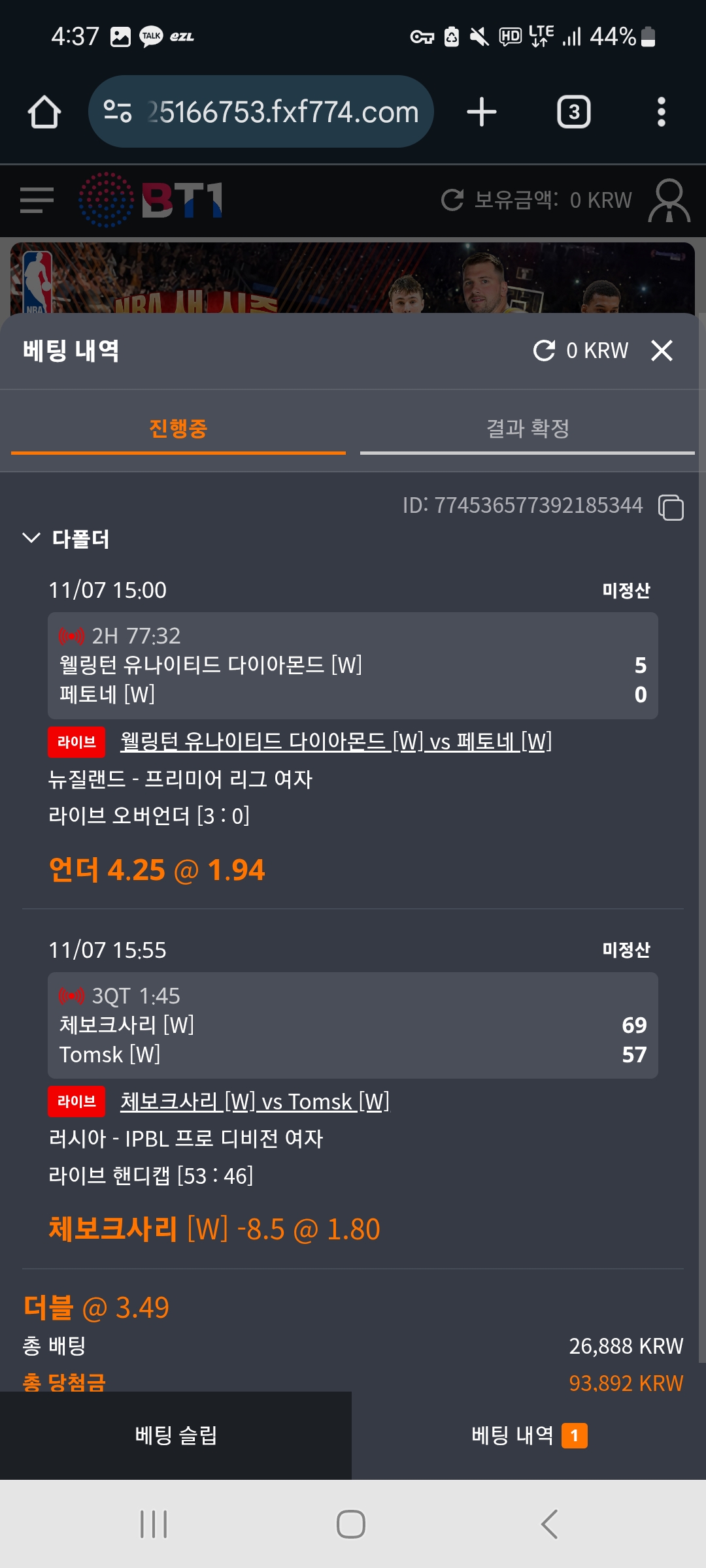This screenshot has height=1568, width=706.
Task: Open the user profile icon
Action: pos(669,201)
